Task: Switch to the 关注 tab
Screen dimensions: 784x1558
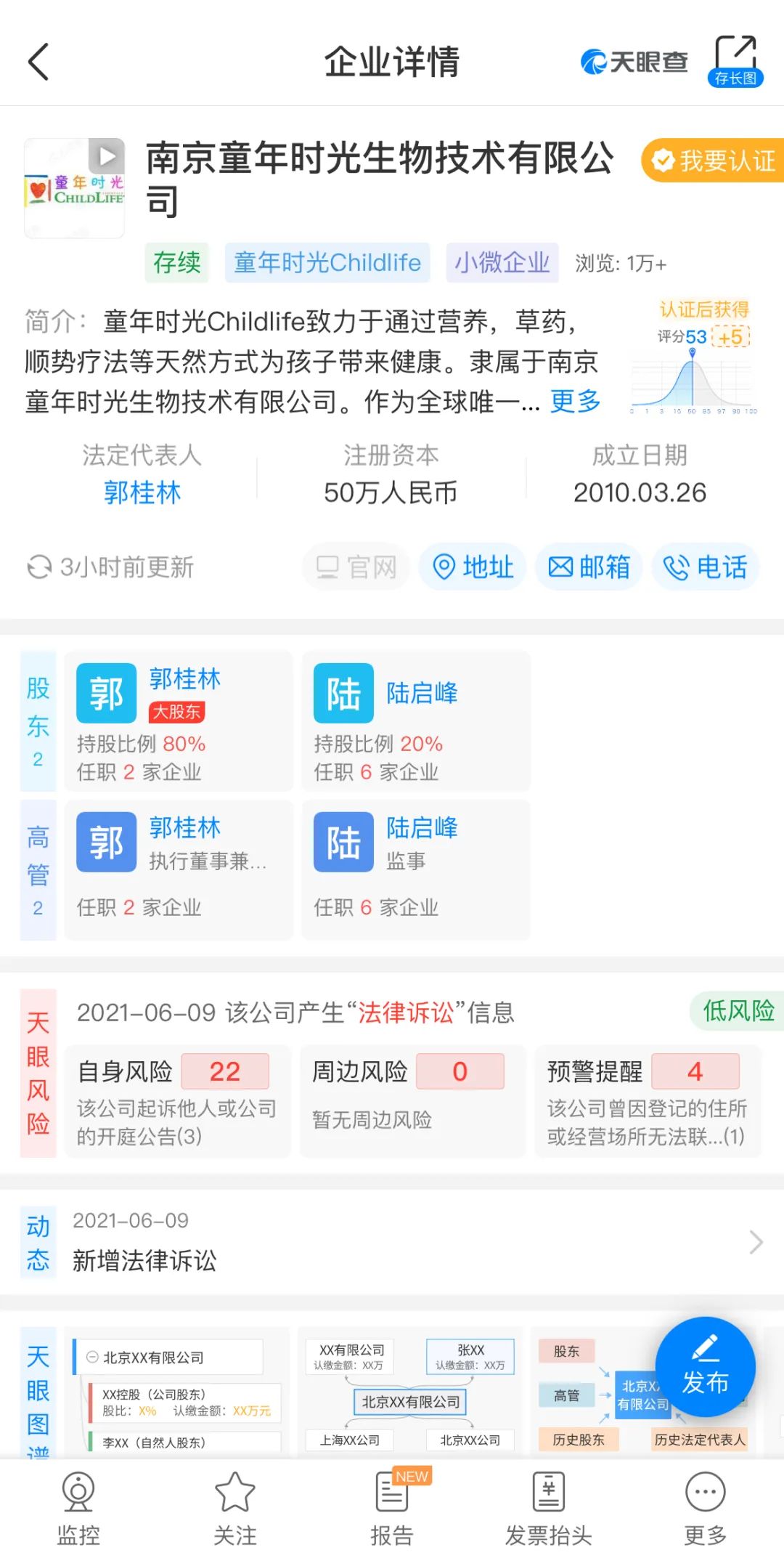Action: click(234, 1507)
